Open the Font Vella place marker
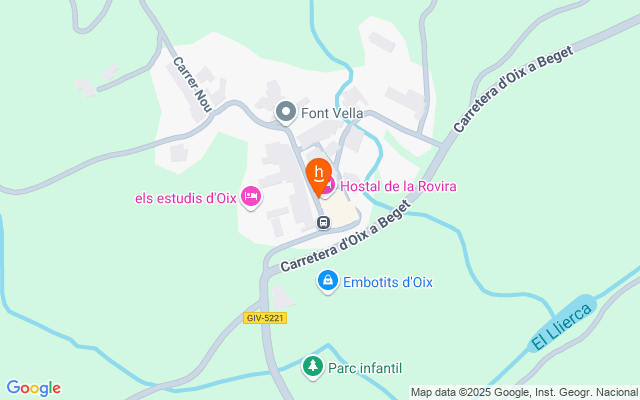The image size is (640, 400). (286, 112)
